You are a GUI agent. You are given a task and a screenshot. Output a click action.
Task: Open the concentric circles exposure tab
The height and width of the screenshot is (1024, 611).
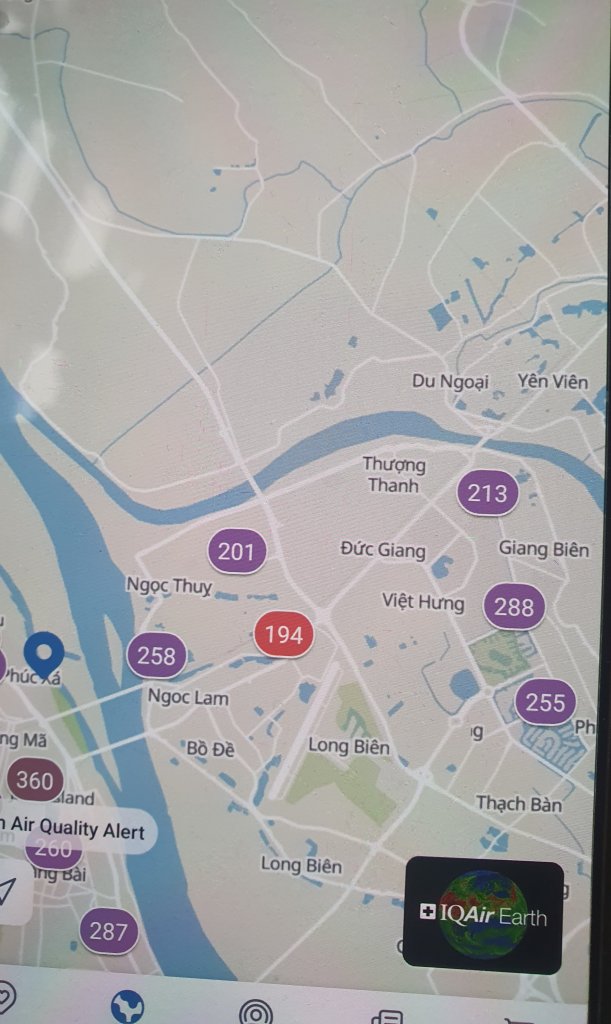pos(256,1011)
